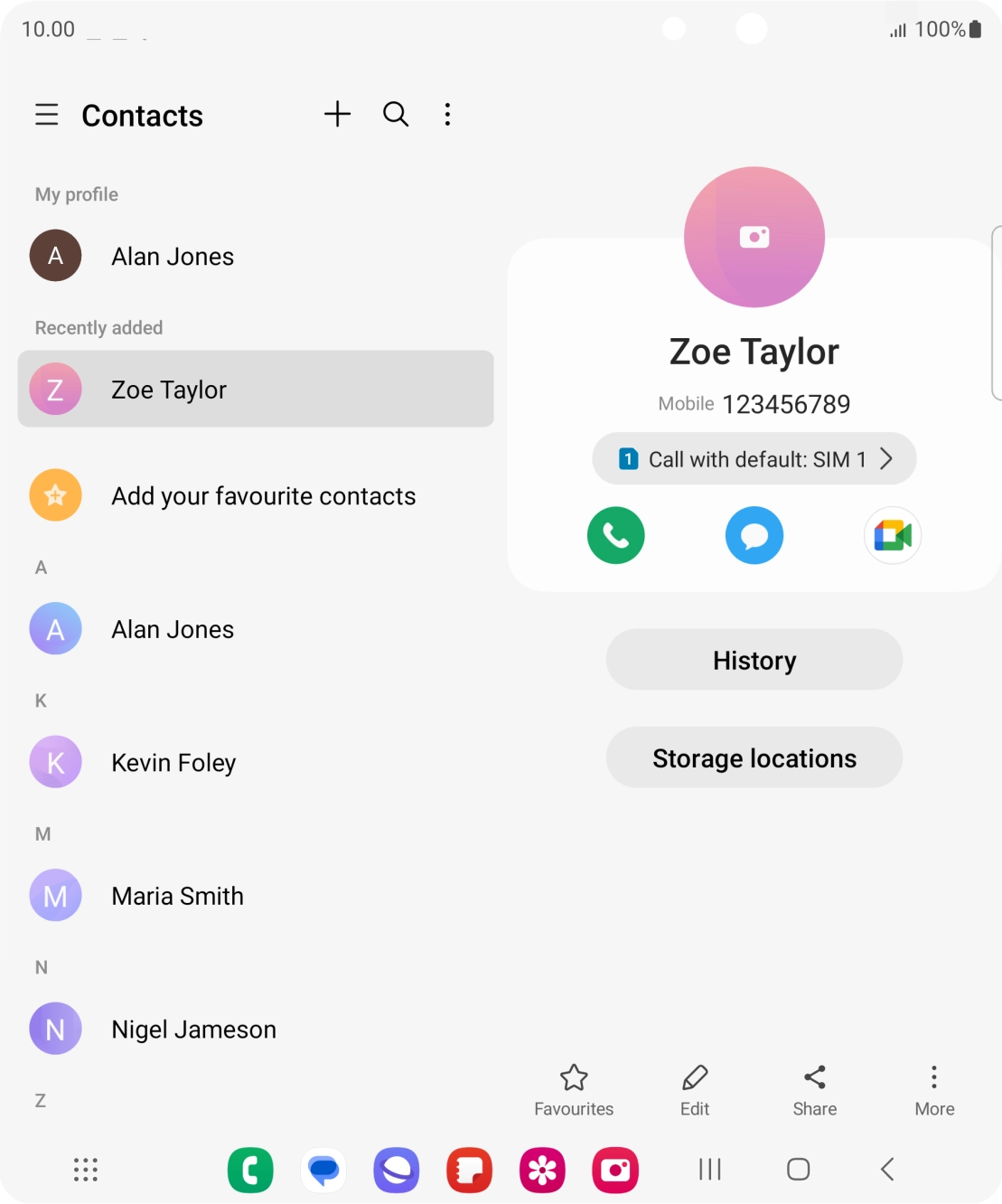Screen dimensions: 1002x1204
Task: Open the Camera app from the dock
Action: tap(615, 1170)
